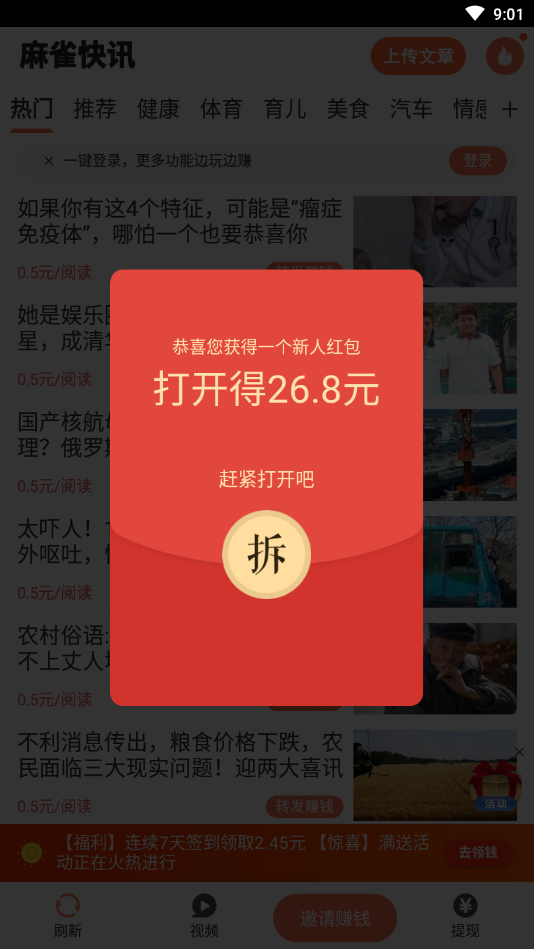Dismiss the 一键登录 login banner
This screenshot has height=949, width=534.
click(49, 160)
